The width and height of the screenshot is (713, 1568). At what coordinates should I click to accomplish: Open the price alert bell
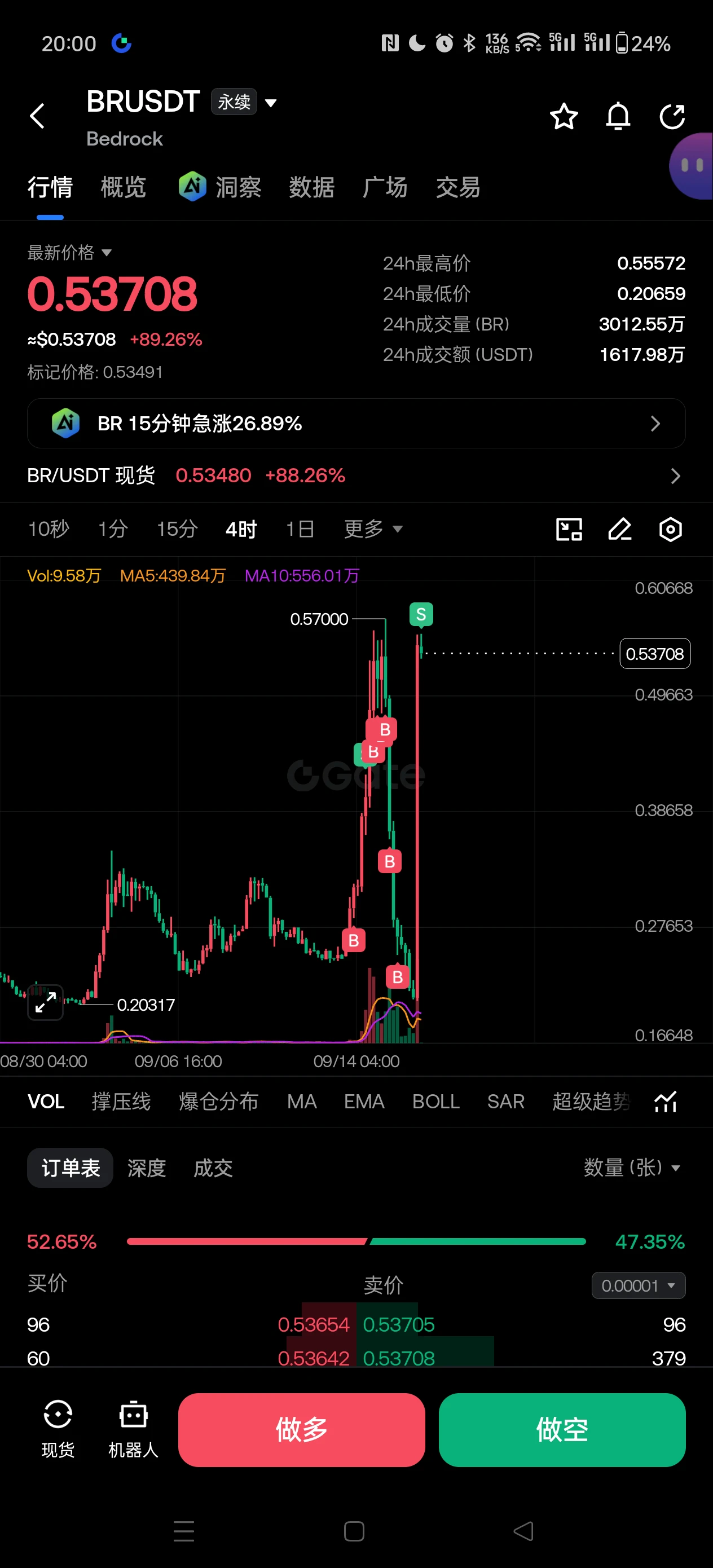pos(618,116)
